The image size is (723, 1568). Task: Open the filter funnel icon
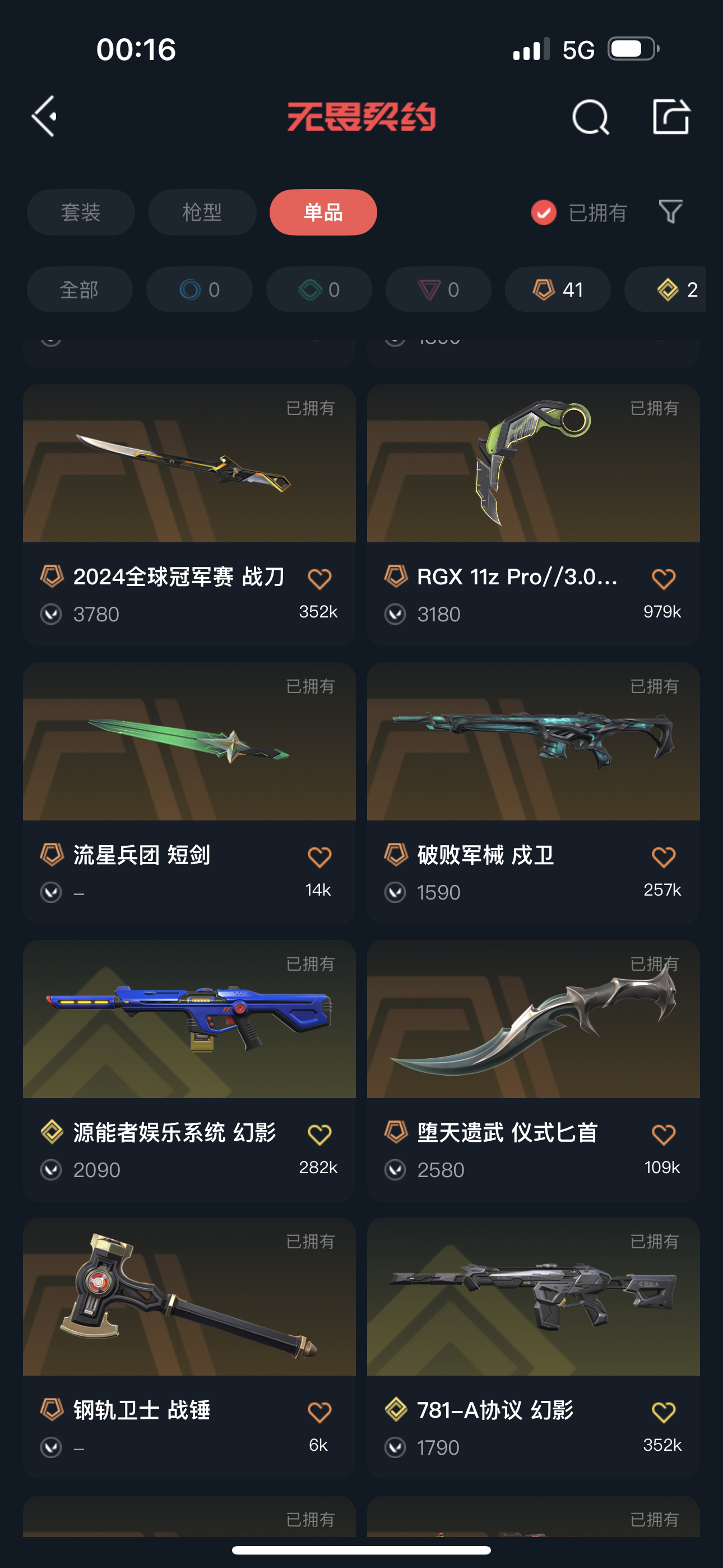click(x=671, y=212)
